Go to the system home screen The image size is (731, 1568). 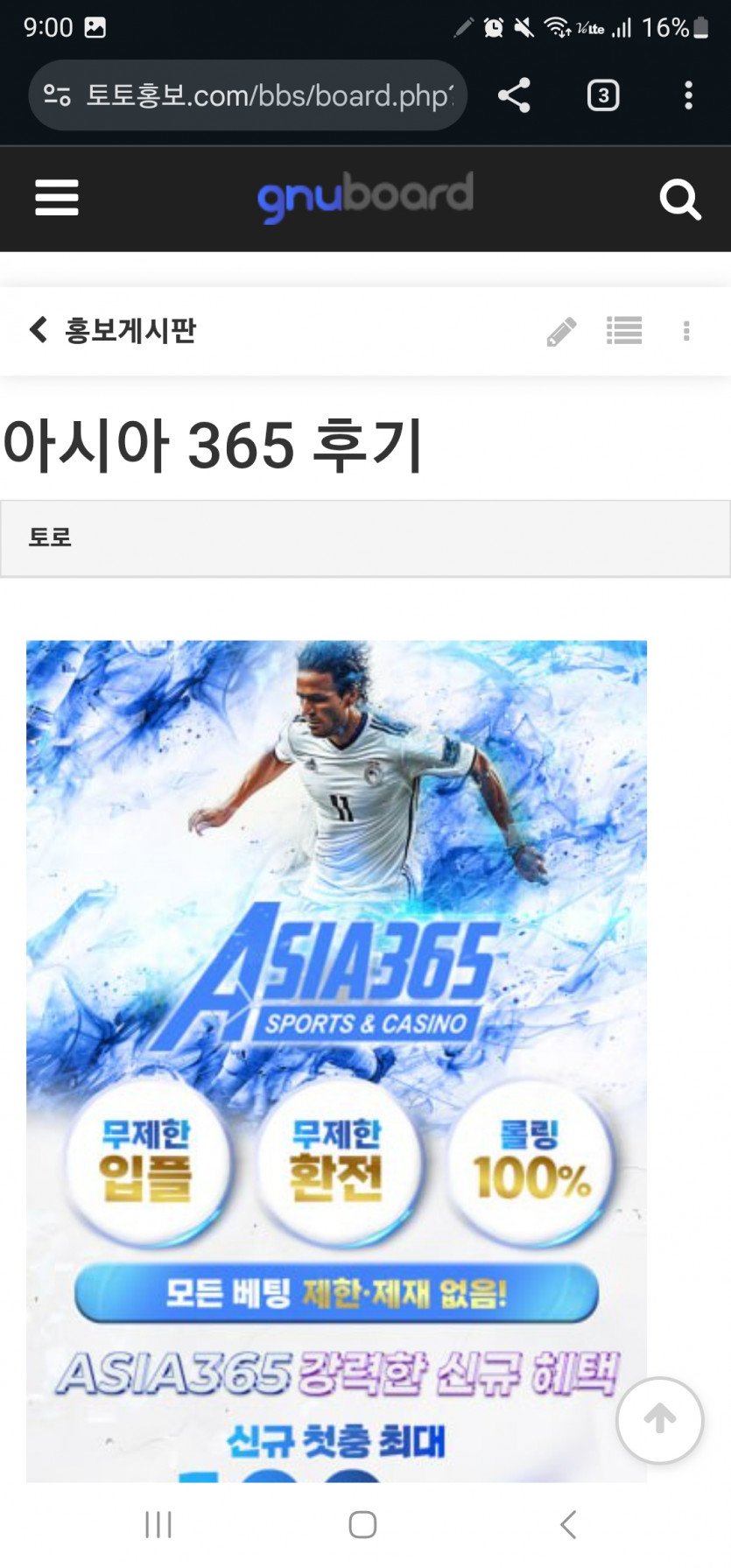(x=362, y=1524)
